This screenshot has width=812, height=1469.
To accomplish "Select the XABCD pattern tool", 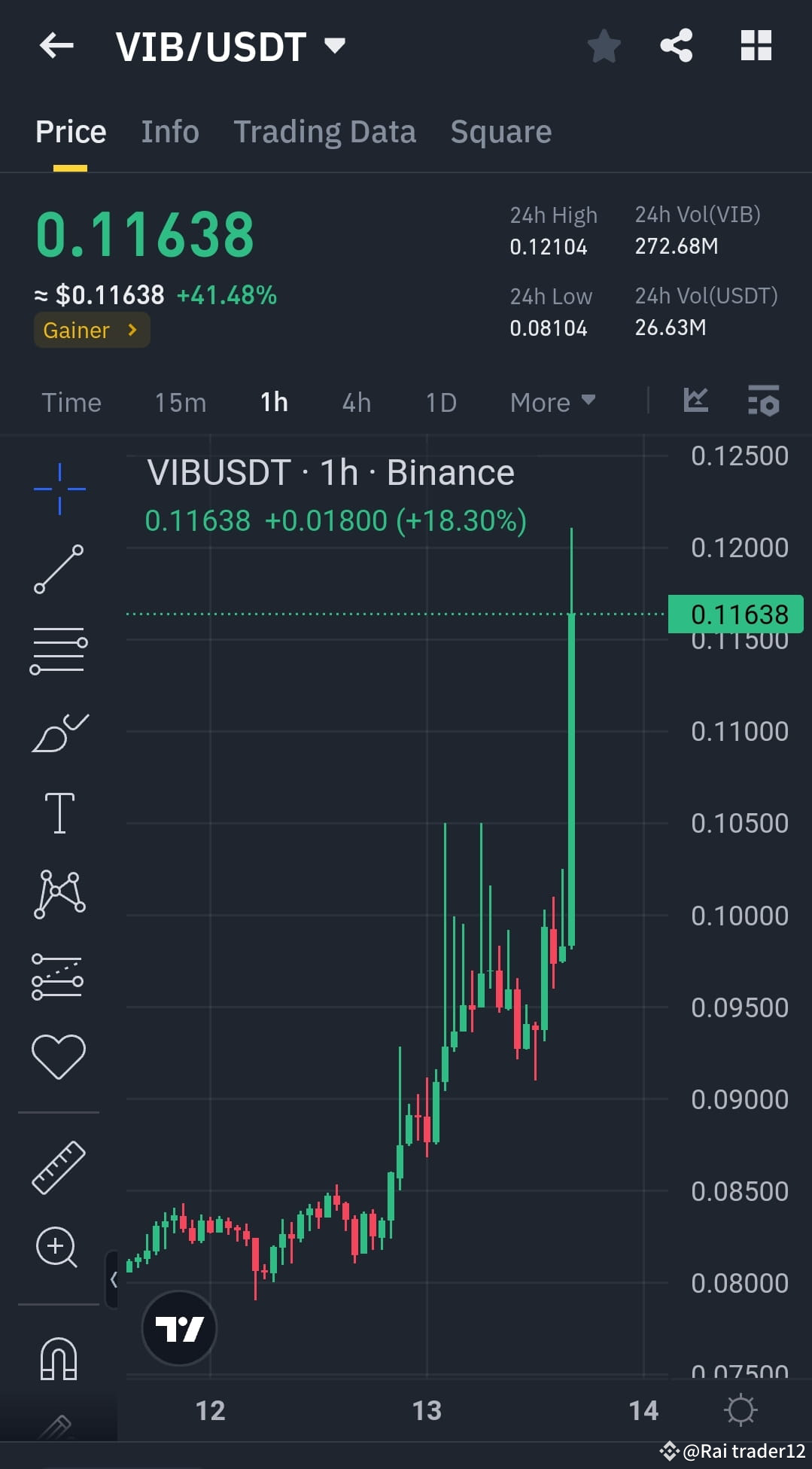I will click(59, 892).
